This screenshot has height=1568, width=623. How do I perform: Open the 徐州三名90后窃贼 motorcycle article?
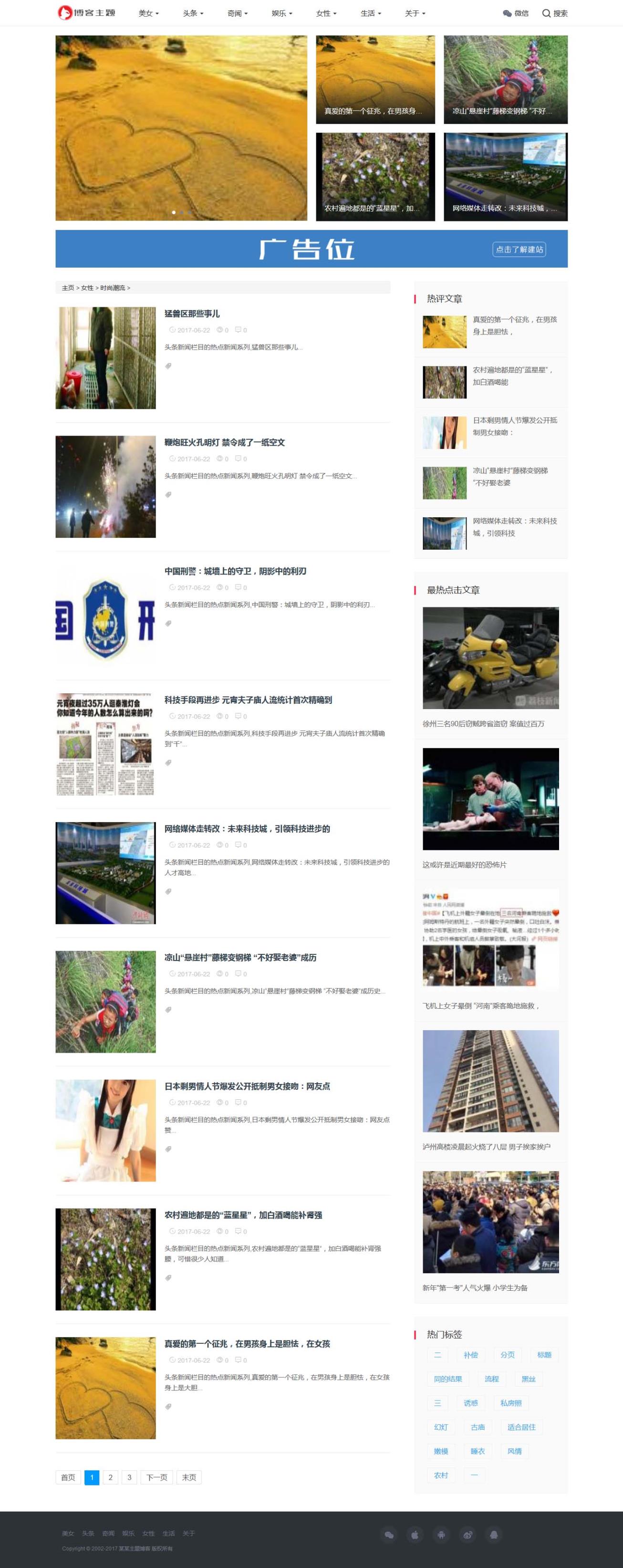490,658
